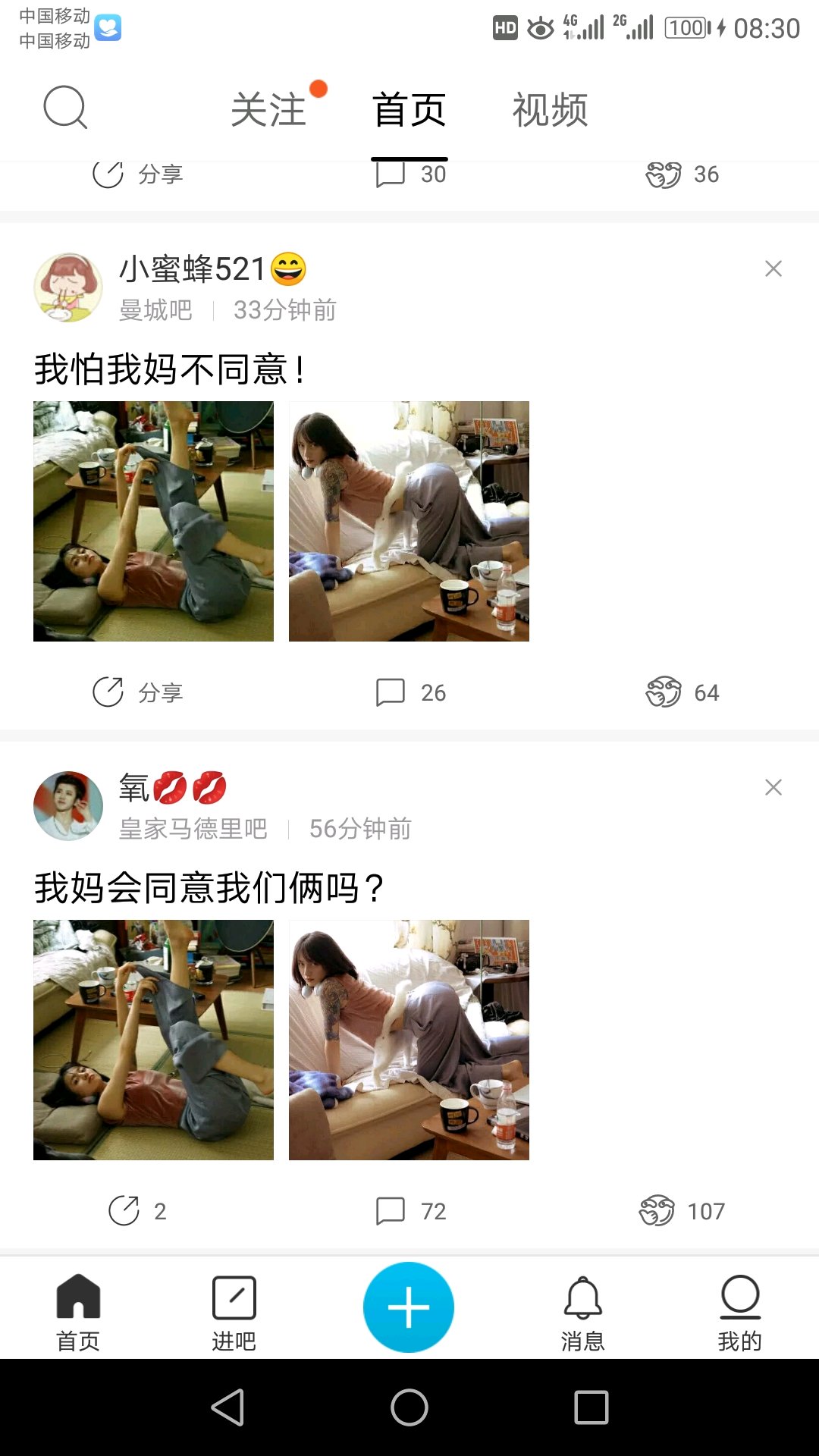819x1456 pixels.
Task: Switch to the 视频 tab
Action: (x=550, y=110)
